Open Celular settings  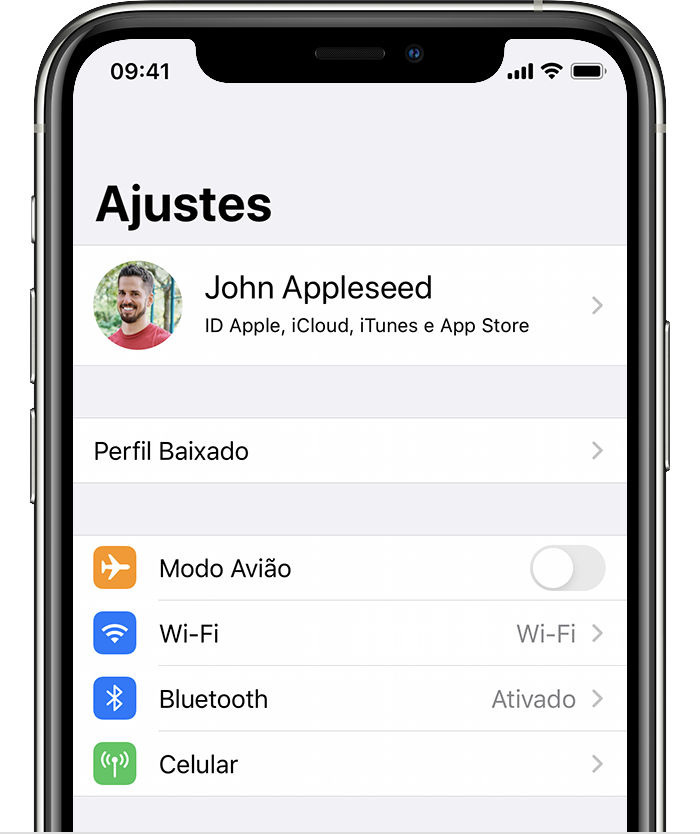click(x=348, y=764)
